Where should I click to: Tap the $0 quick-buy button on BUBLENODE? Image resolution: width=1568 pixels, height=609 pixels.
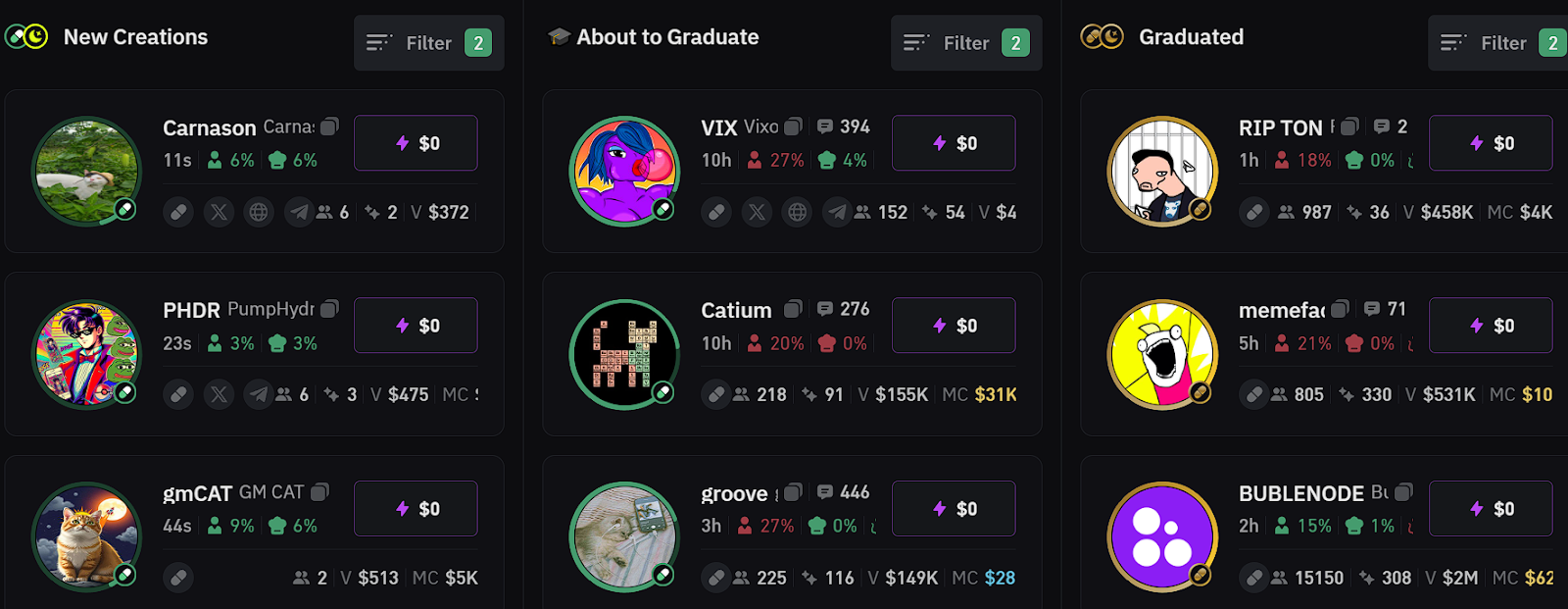click(1491, 508)
